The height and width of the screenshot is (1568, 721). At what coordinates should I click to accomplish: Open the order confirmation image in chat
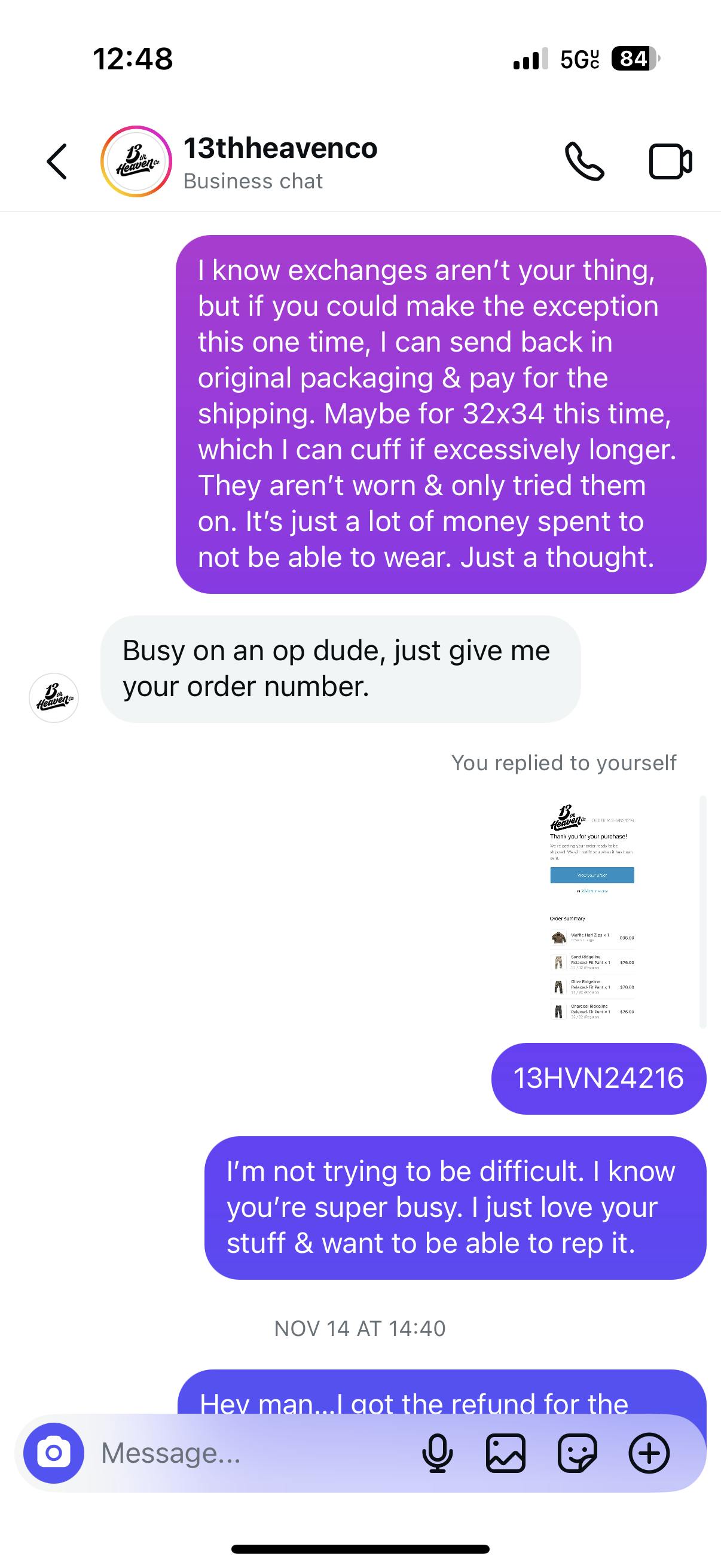click(592, 911)
